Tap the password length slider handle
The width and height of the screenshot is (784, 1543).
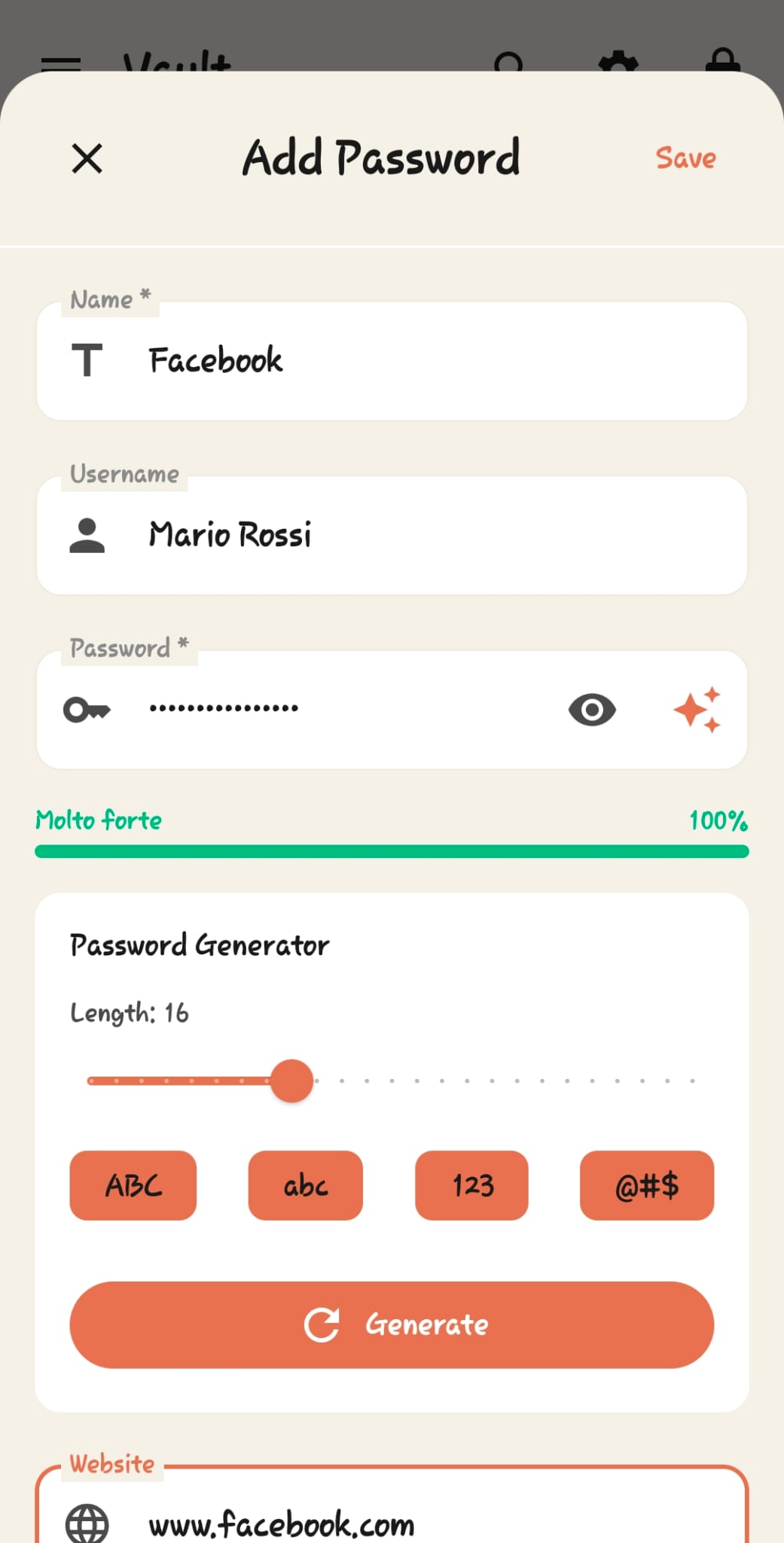291,1080
